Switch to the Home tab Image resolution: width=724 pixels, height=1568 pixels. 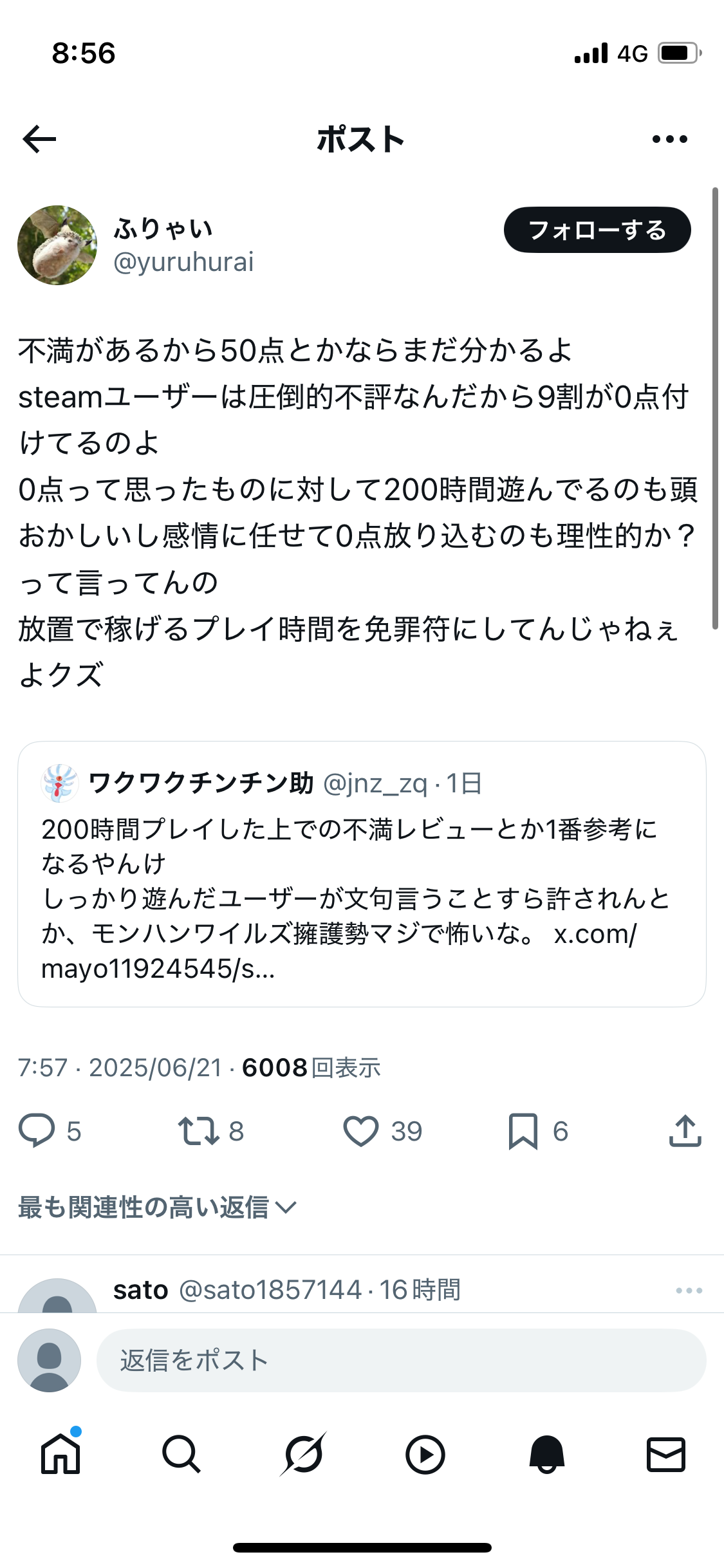coord(60,1454)
